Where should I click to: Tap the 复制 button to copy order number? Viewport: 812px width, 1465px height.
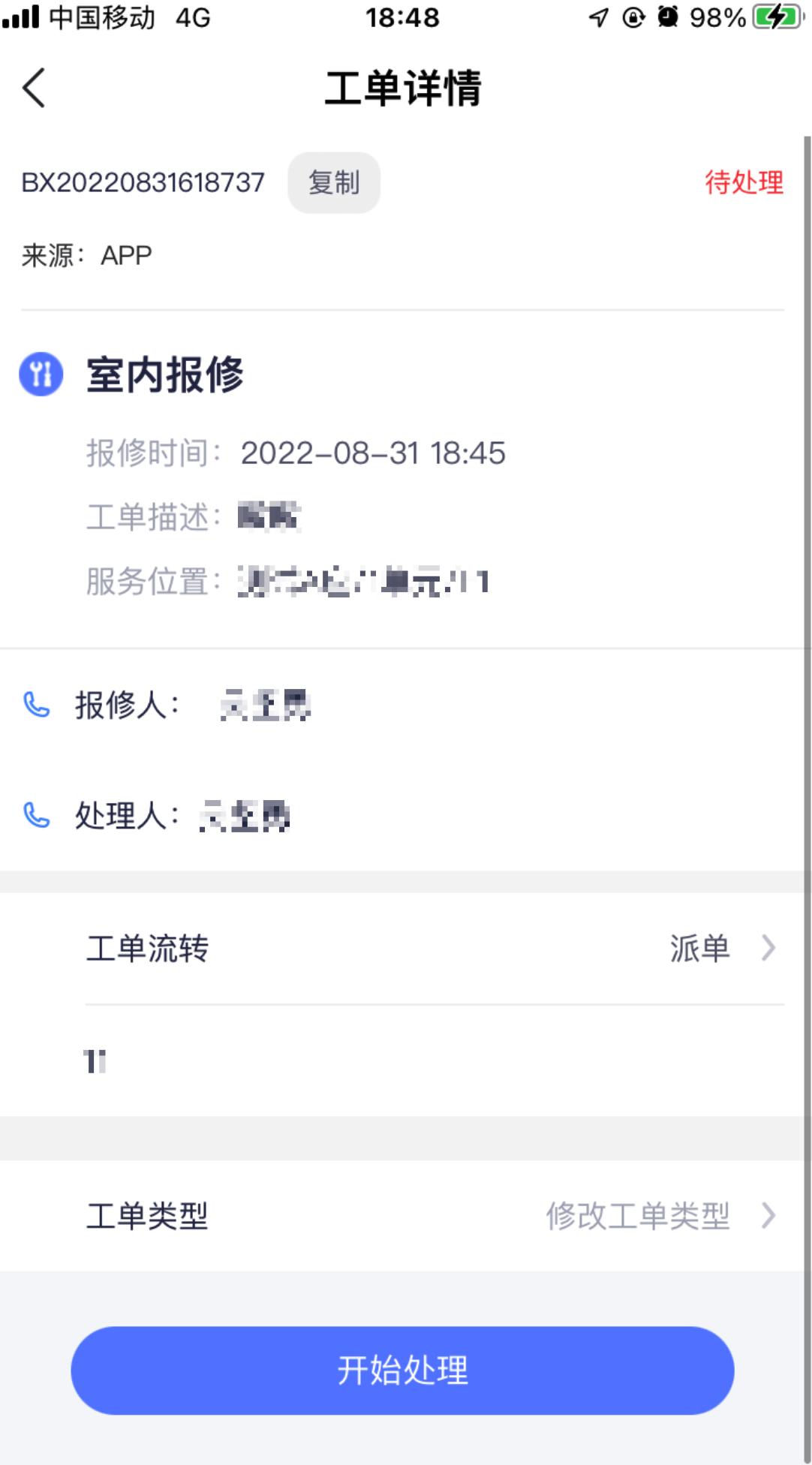point(333,182)
